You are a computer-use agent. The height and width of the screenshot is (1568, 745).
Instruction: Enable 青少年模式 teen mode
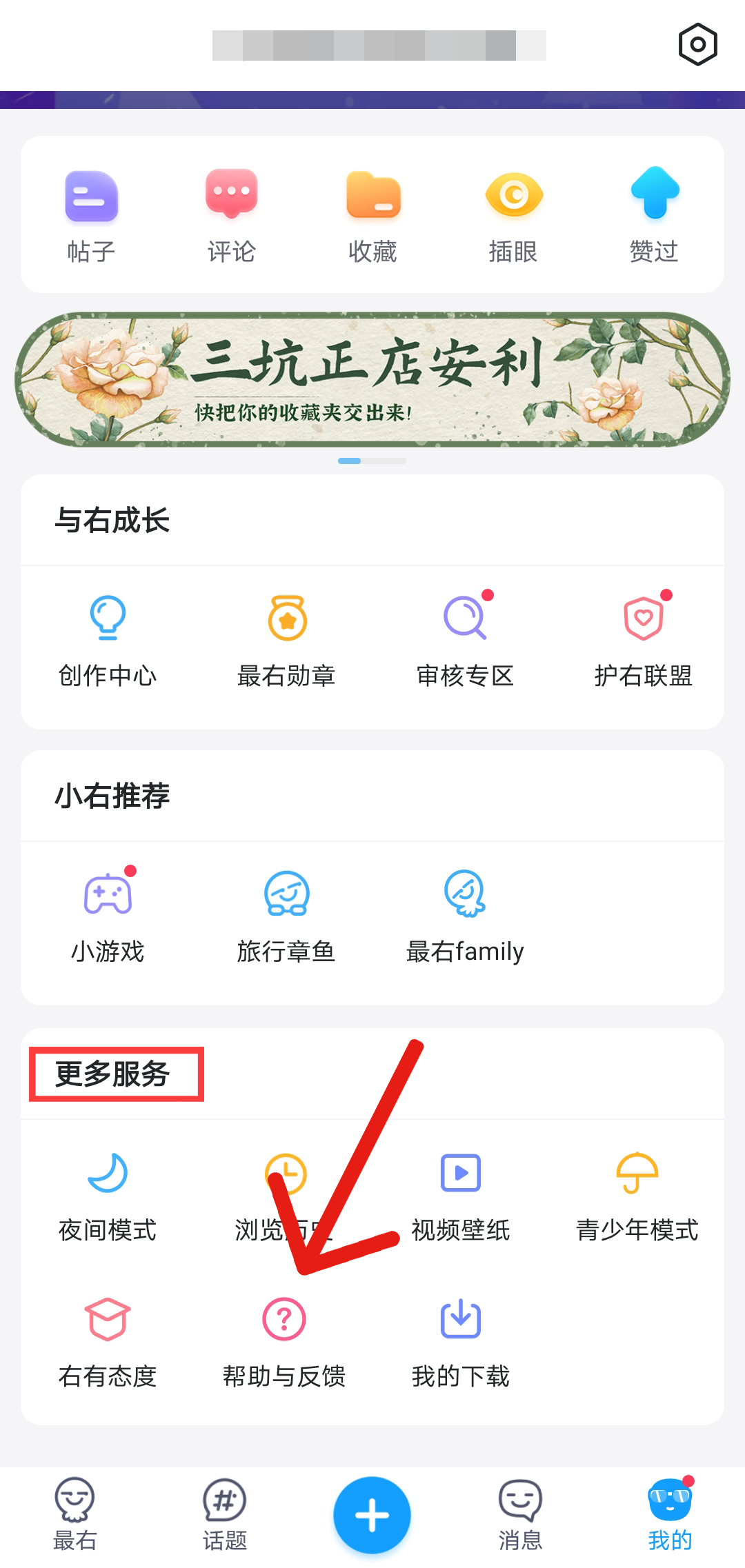(637, 1193)
